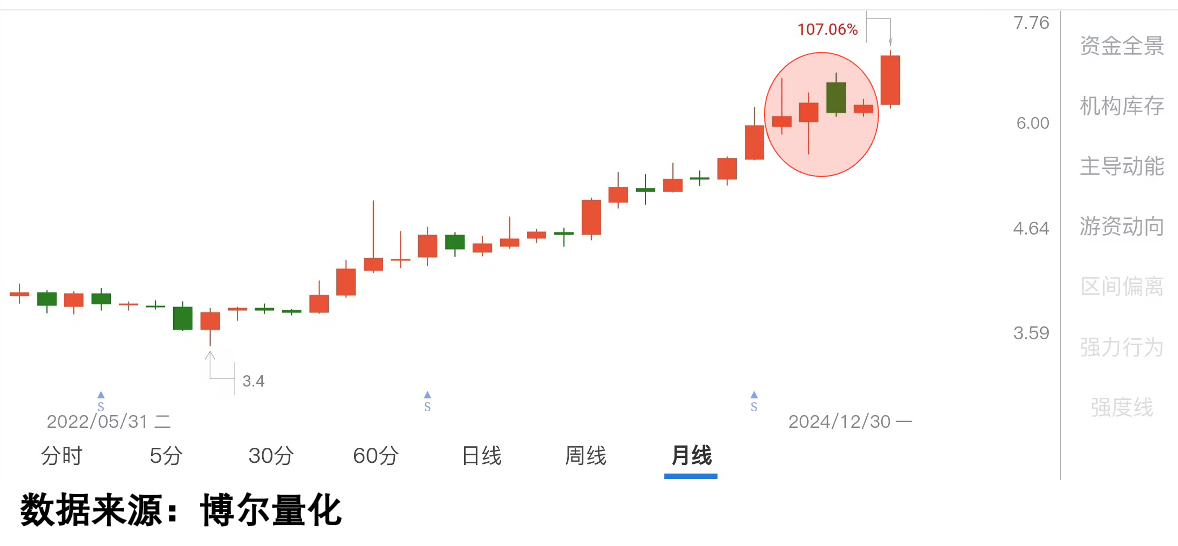The image size is (1178, 546).
Task: Select the 30分 timeframe
Action: (271, 456)
